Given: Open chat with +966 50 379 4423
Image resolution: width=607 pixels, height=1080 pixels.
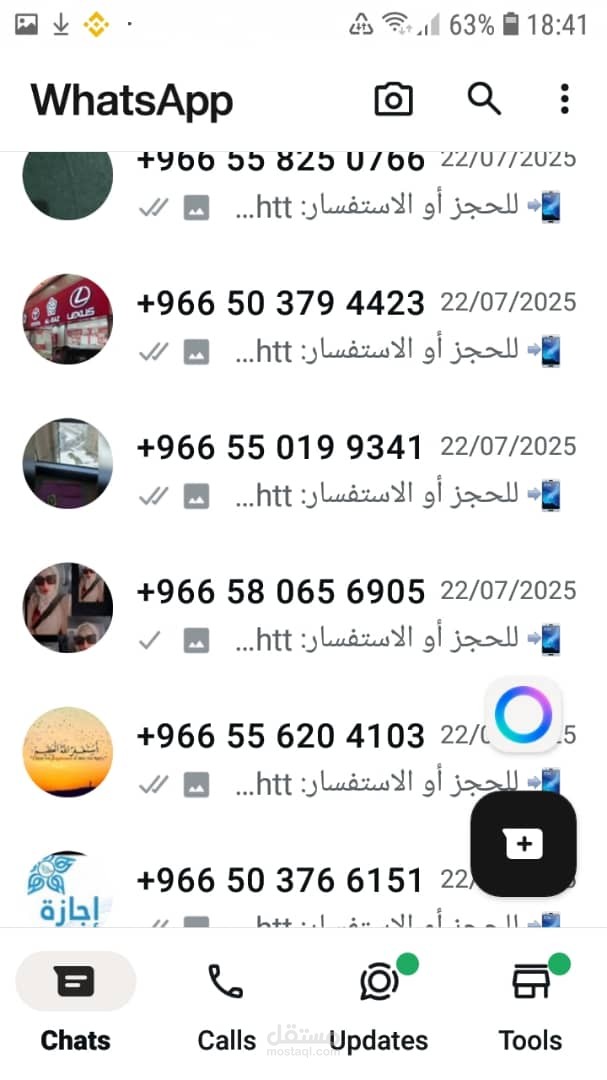Looking at the screenshot, I should pyautogui.click(x=300, y=320).
